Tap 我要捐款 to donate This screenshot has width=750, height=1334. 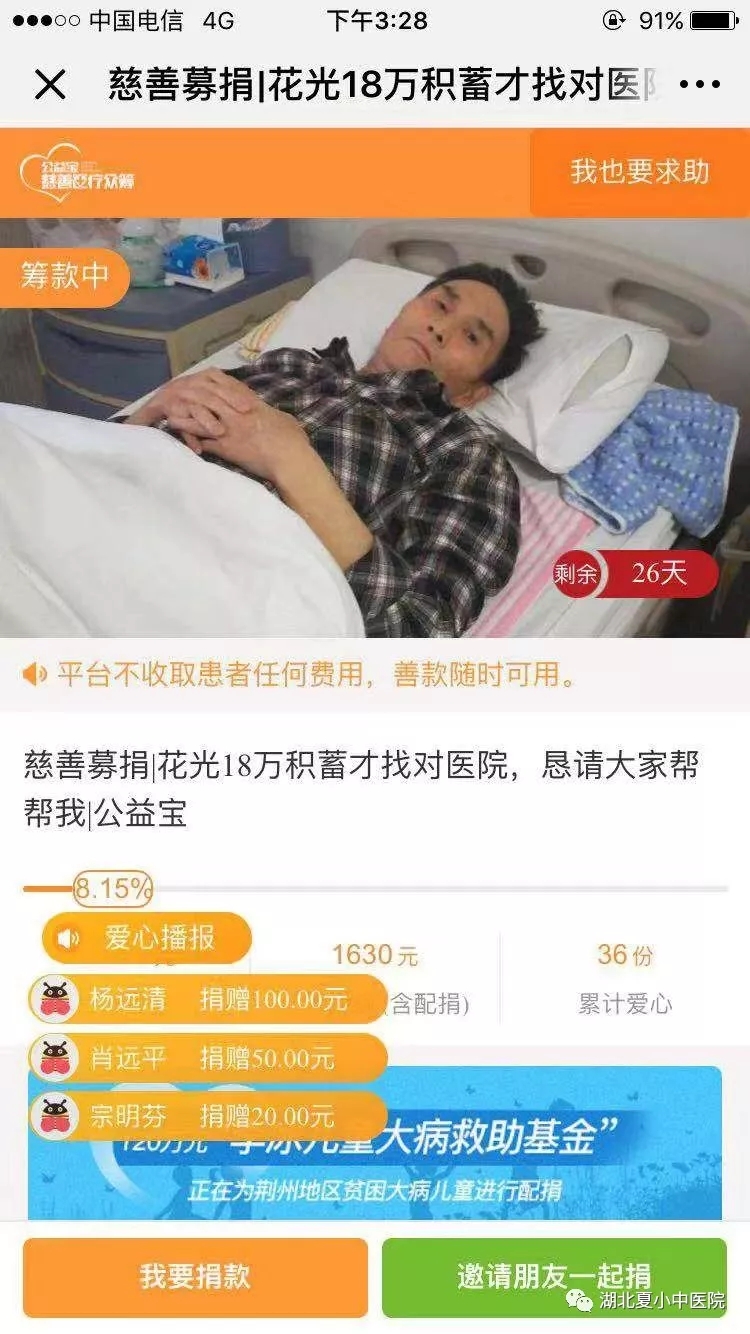(195, 1277)
